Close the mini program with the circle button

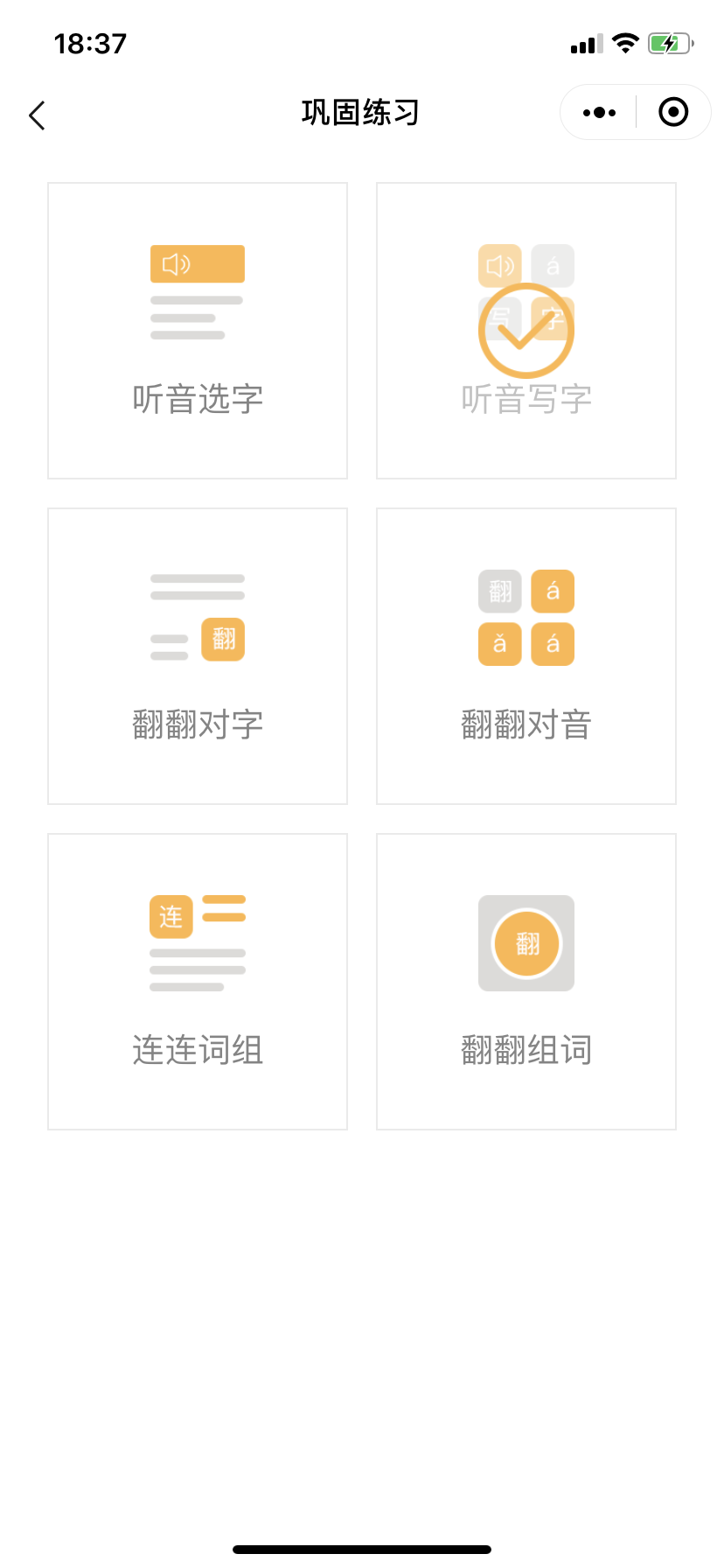tap(673, 112)
